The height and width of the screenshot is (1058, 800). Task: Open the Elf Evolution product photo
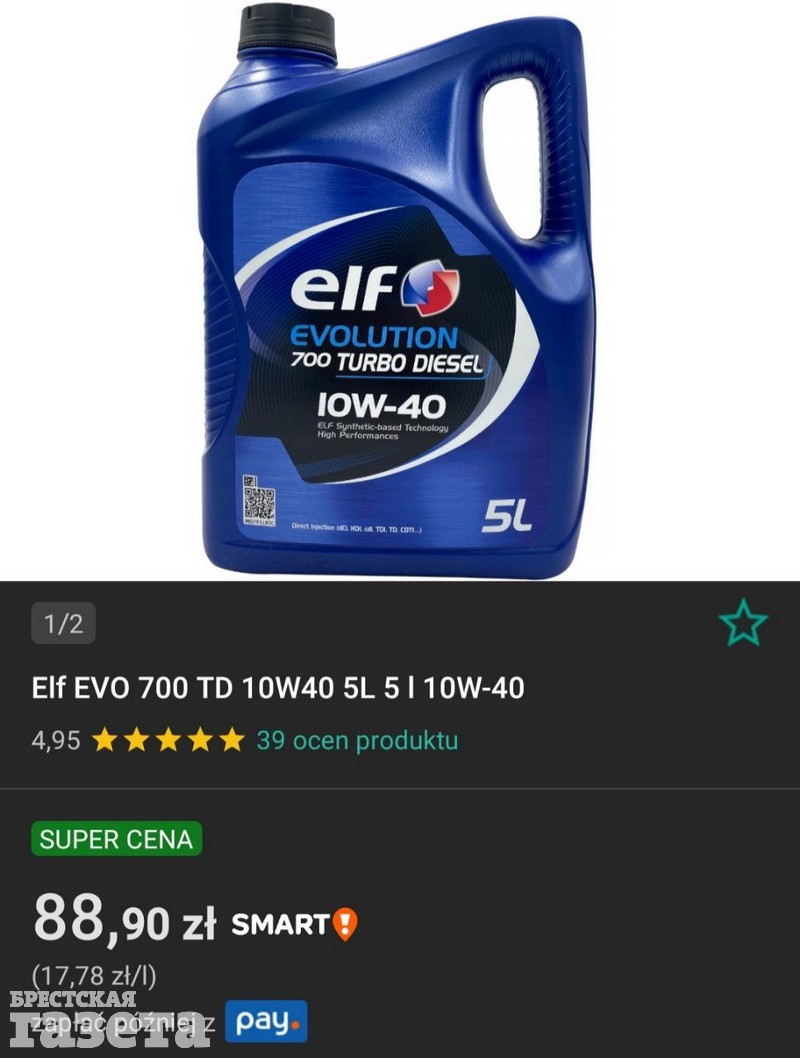tap(400, 290)
